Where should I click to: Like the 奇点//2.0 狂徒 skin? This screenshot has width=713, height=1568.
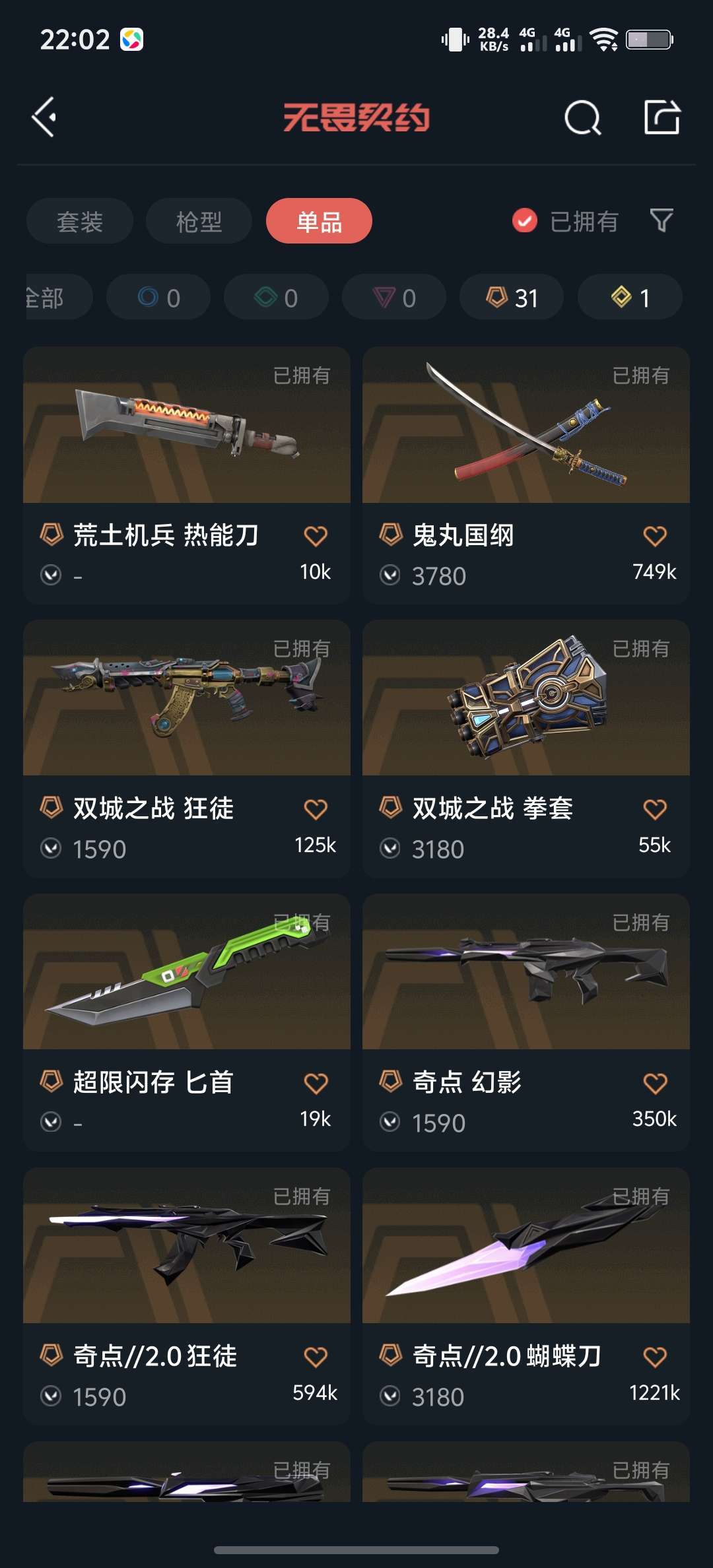(316, 1357)
